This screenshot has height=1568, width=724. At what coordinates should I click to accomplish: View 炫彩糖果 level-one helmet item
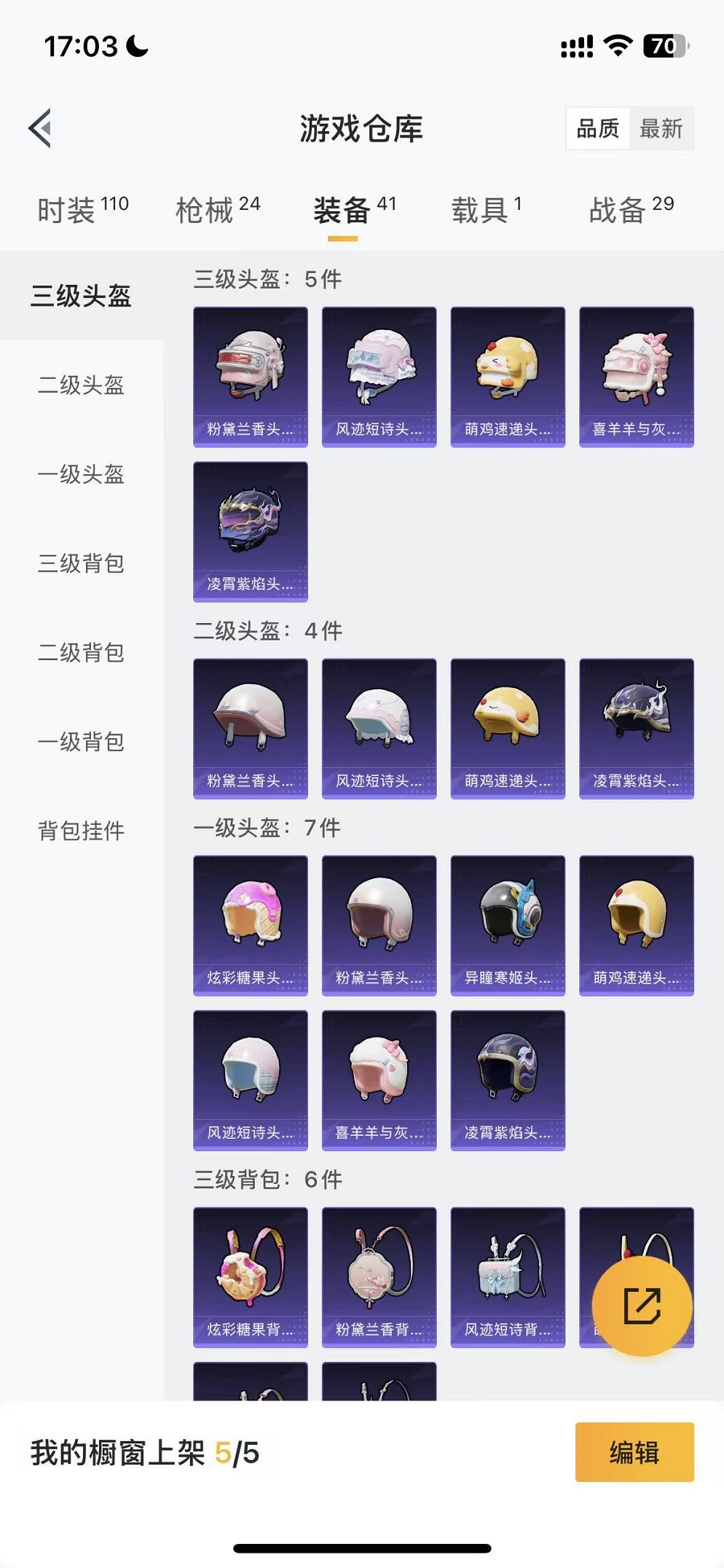(250, 925)
